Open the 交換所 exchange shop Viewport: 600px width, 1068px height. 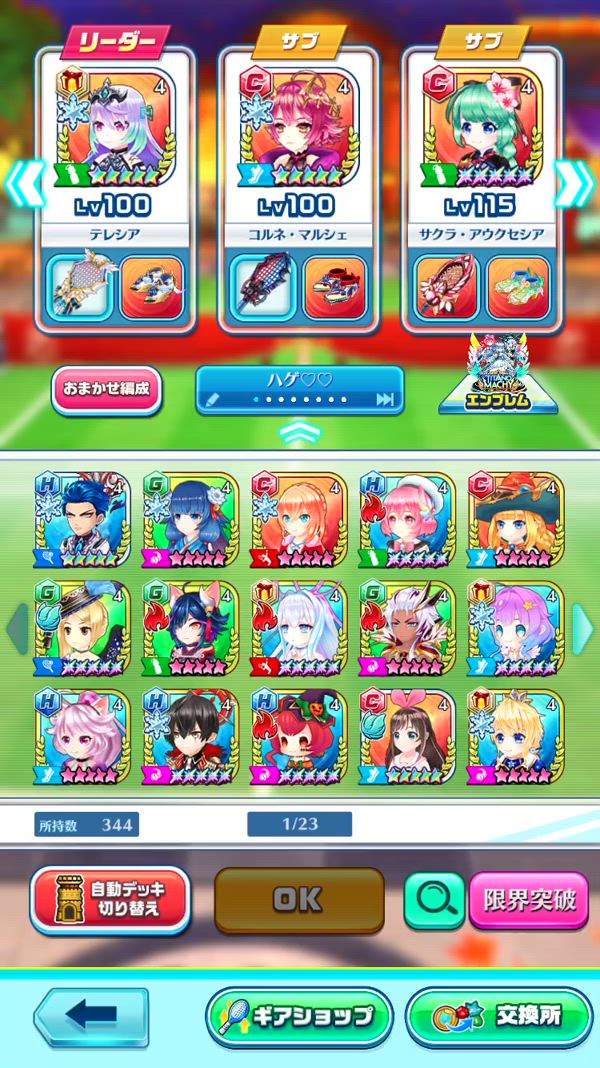(x=500, y=1016)
